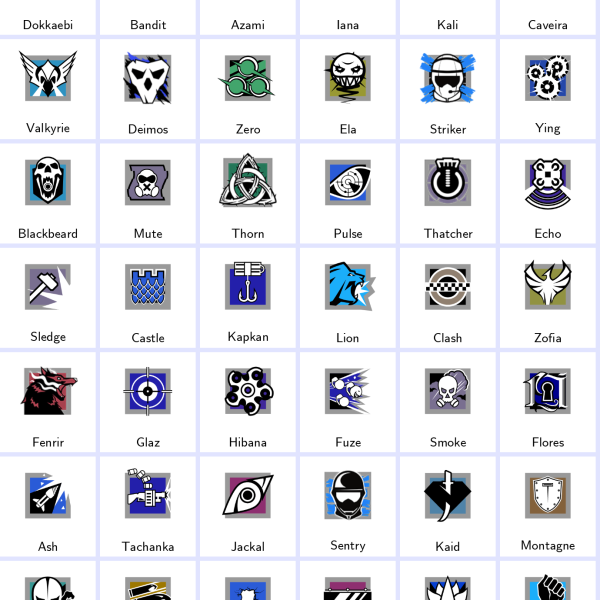
Task: Tap the Ela operator icon
Action: pyautogui.click(x=348, y=78)
